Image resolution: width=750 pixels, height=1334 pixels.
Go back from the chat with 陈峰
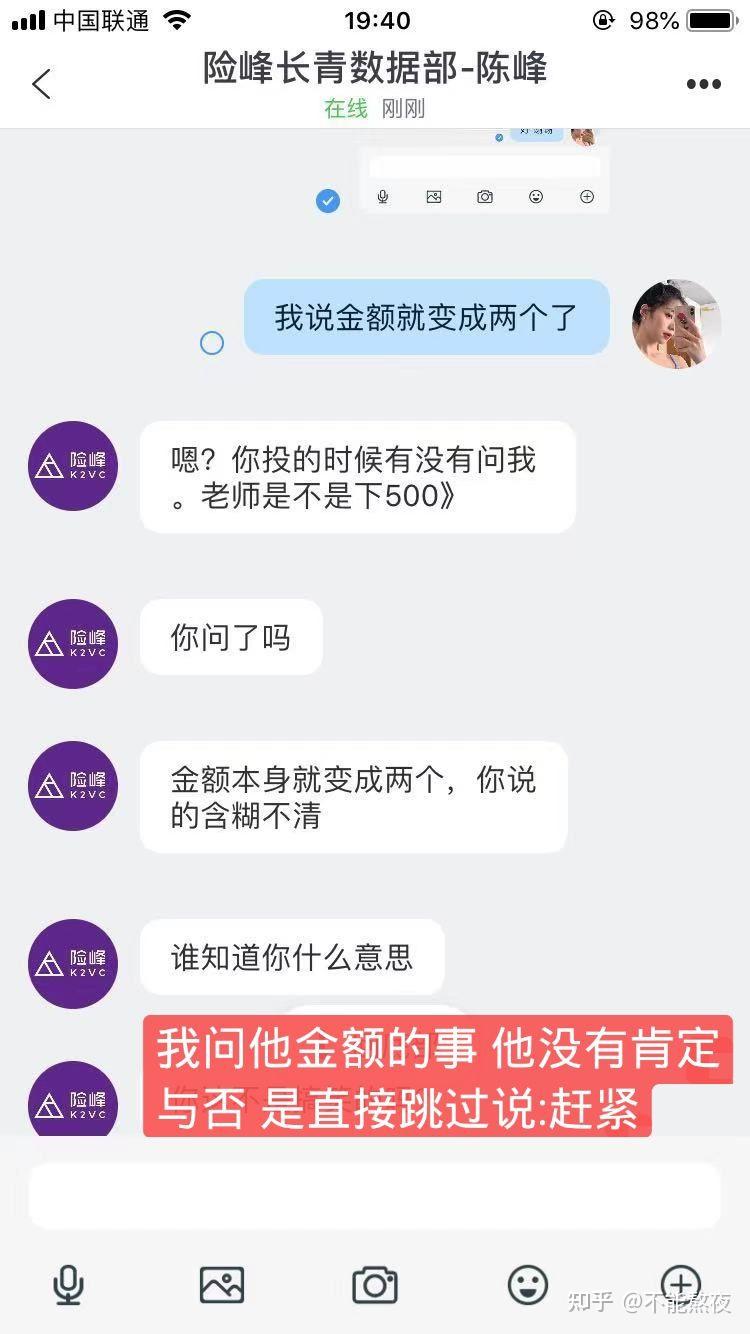[41, 84]
